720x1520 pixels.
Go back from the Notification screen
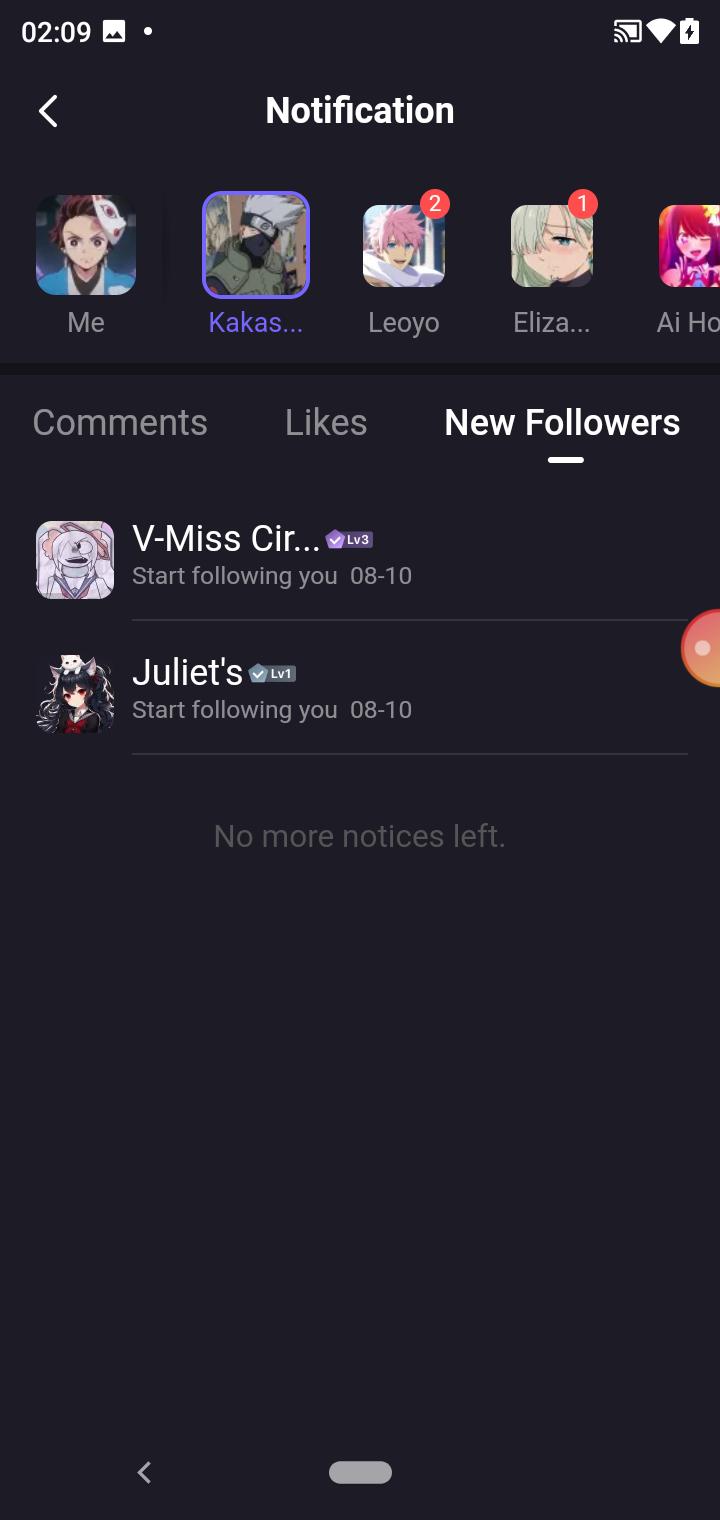pyautogui.click(x=48, y=111)
